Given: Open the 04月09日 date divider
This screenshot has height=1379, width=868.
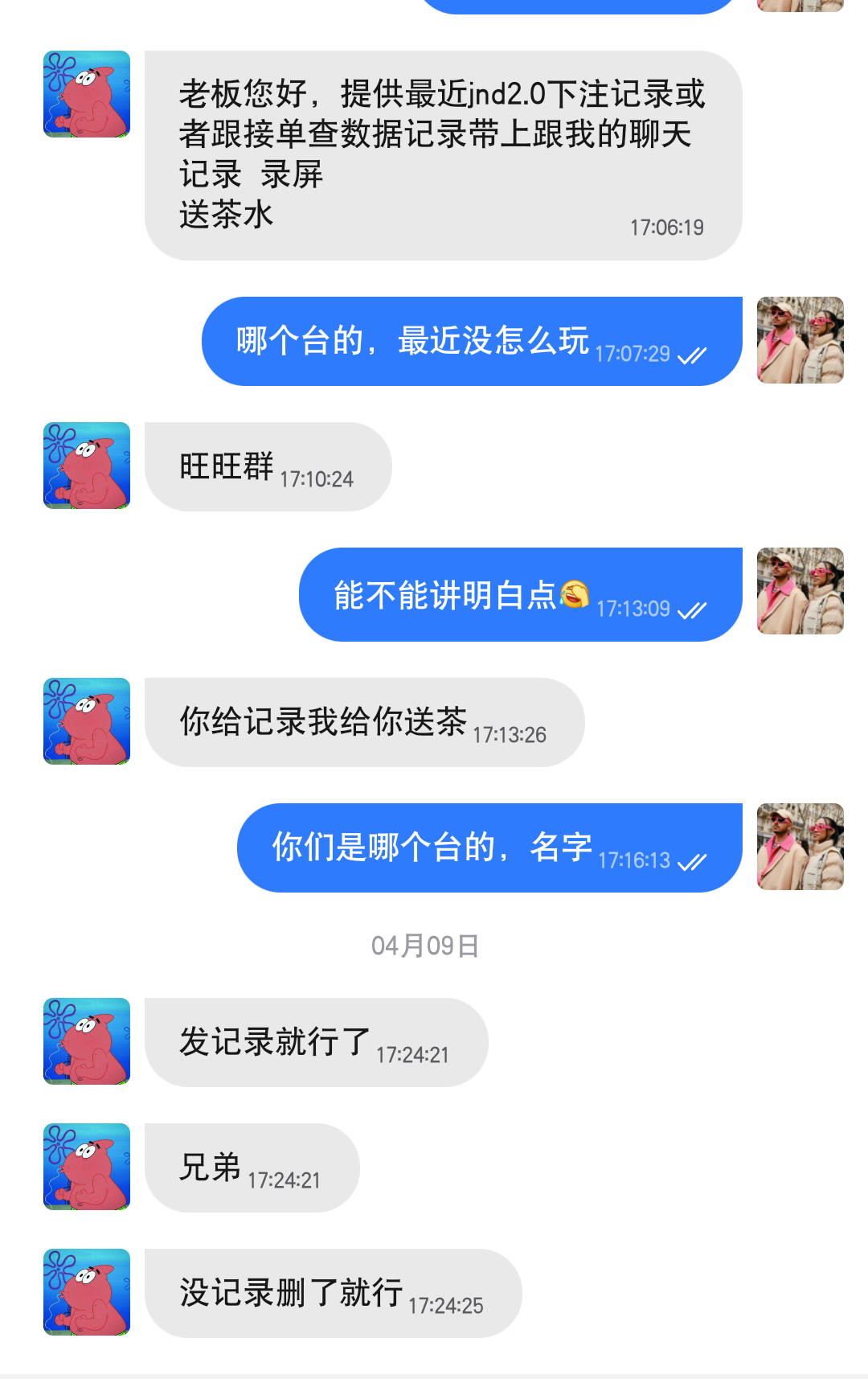Looking at the screenshot, I should [424, 946].
